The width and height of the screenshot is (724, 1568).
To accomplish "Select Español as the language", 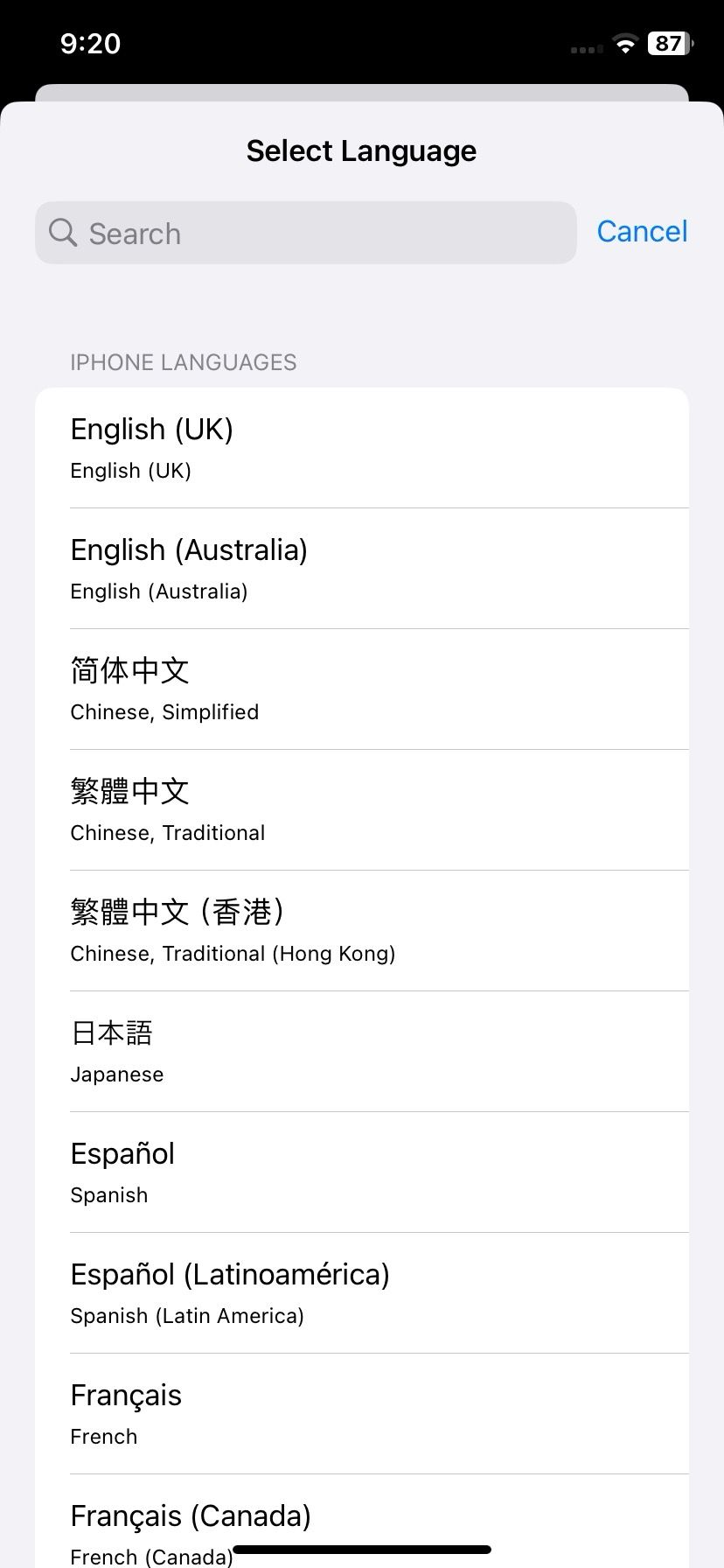I will (361, 1171).
